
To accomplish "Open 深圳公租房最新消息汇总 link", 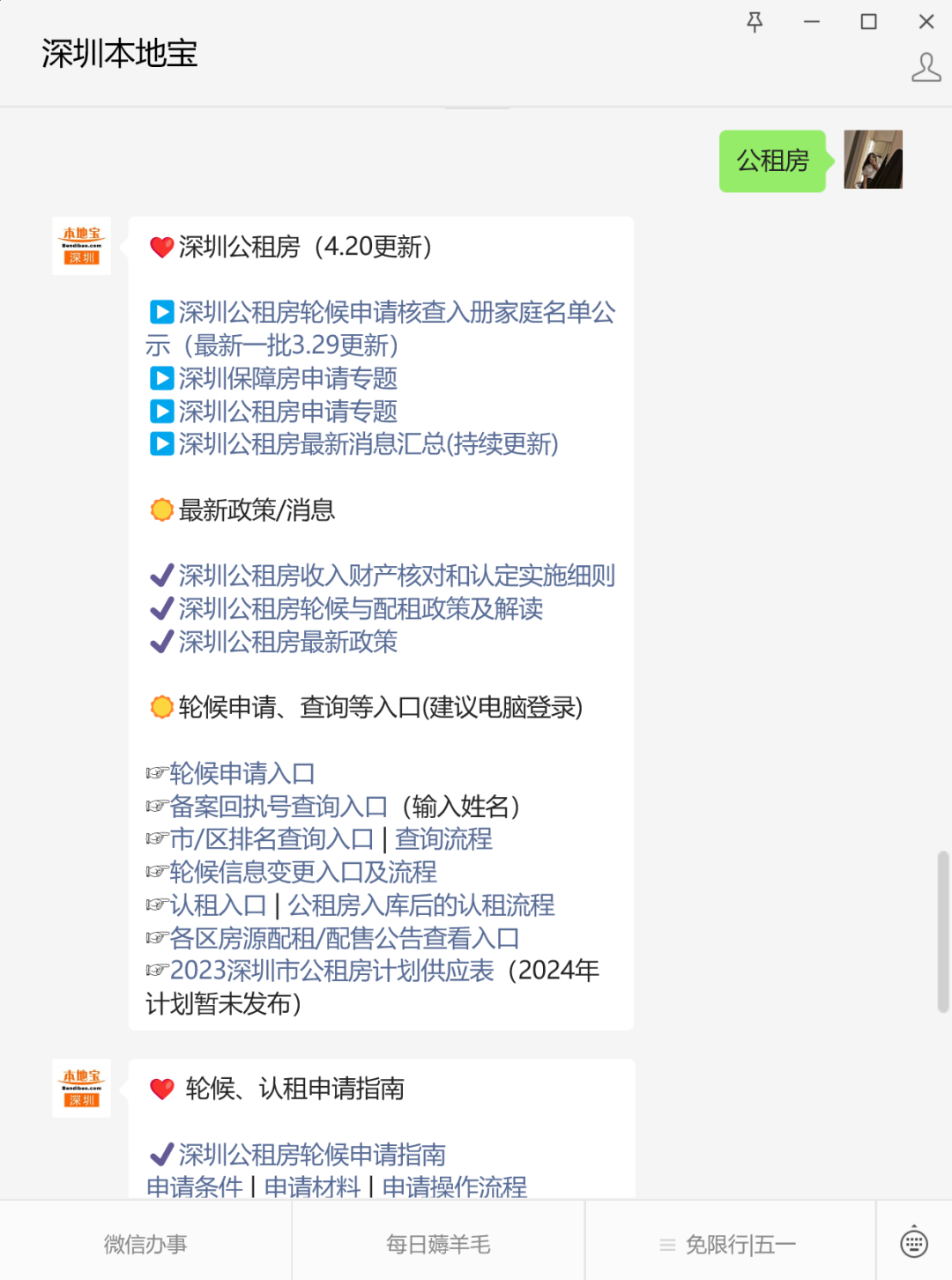I will [368, 444].
